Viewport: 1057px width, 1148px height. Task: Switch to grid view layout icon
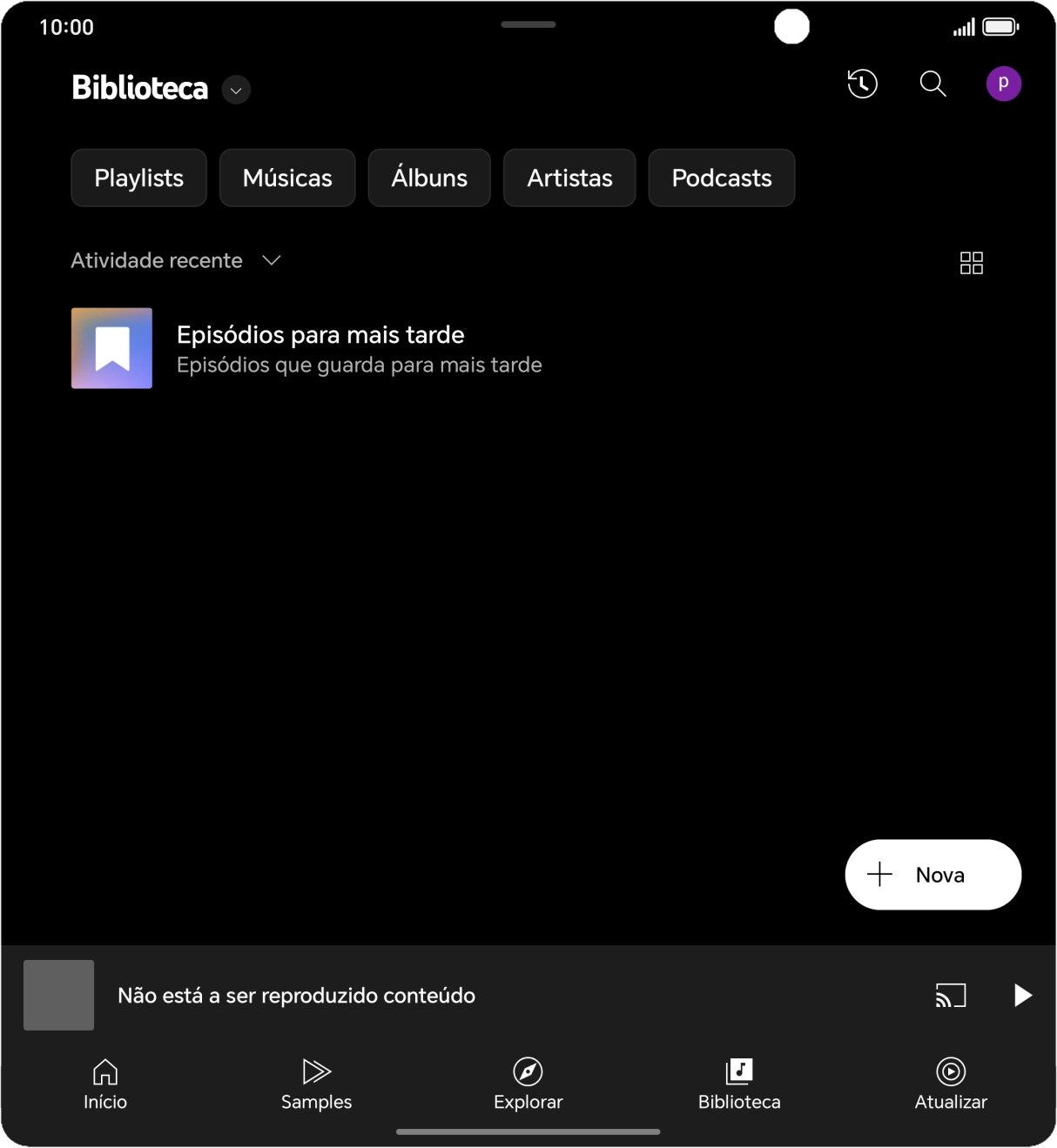click(971, 263)
